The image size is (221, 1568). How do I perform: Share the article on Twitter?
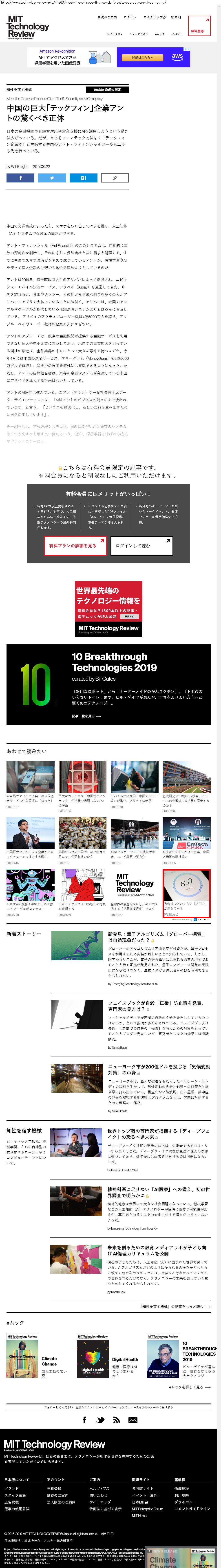coord(52,178)
